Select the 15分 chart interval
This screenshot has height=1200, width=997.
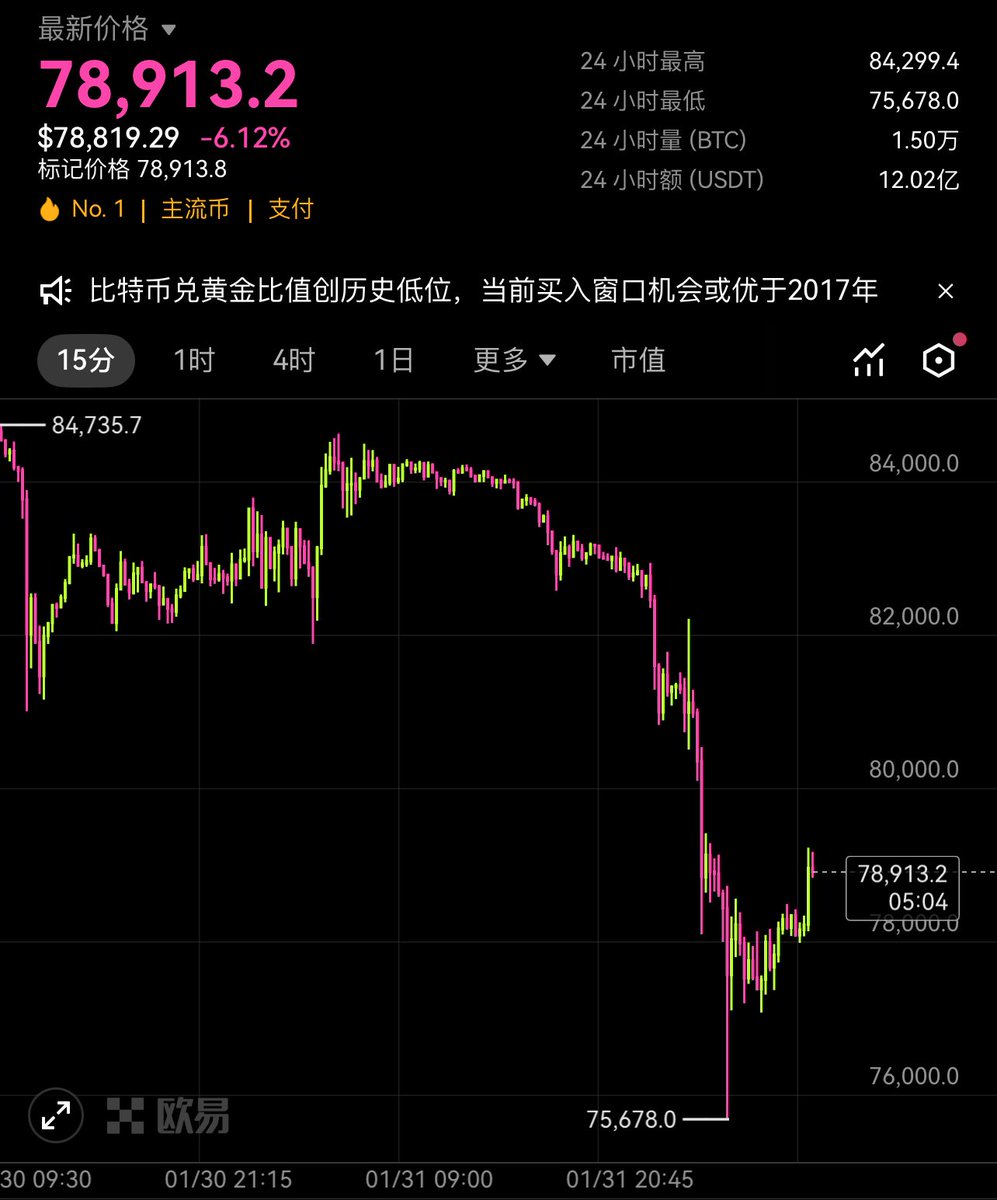86,360
